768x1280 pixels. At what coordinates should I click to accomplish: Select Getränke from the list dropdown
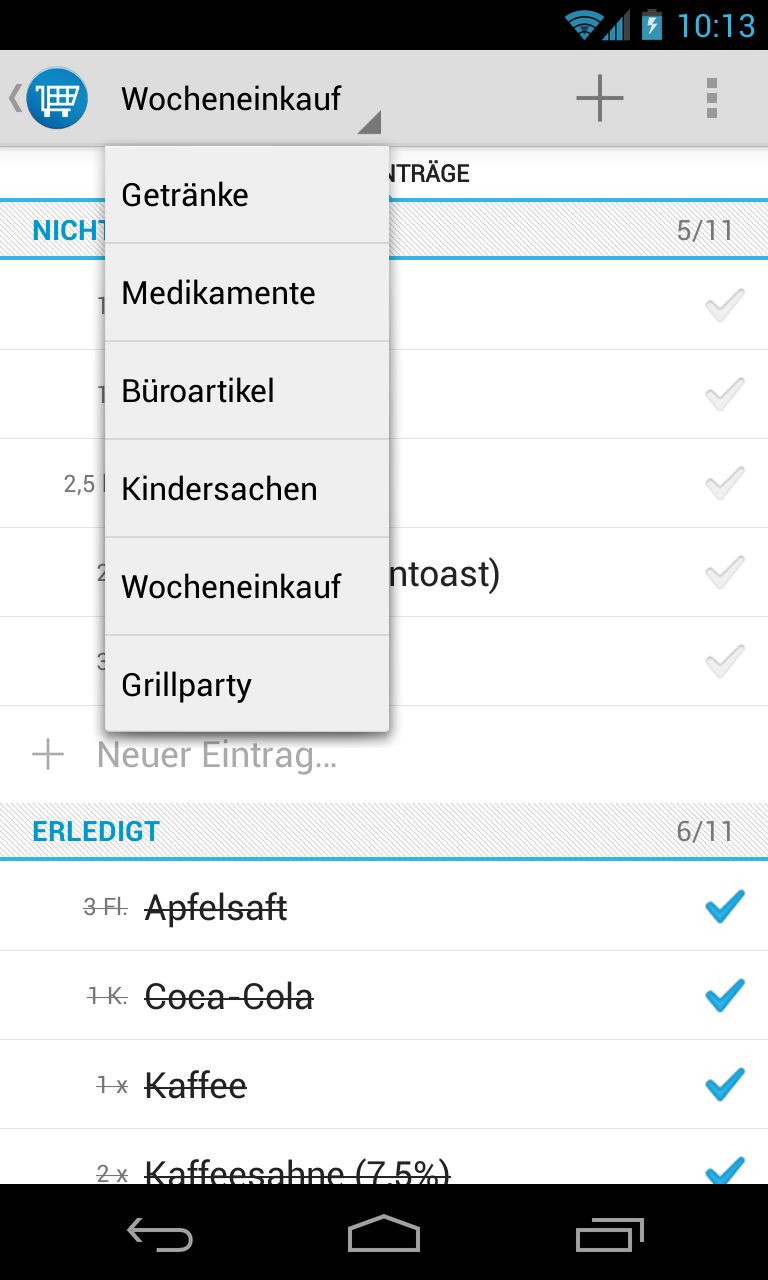[247, 194]
